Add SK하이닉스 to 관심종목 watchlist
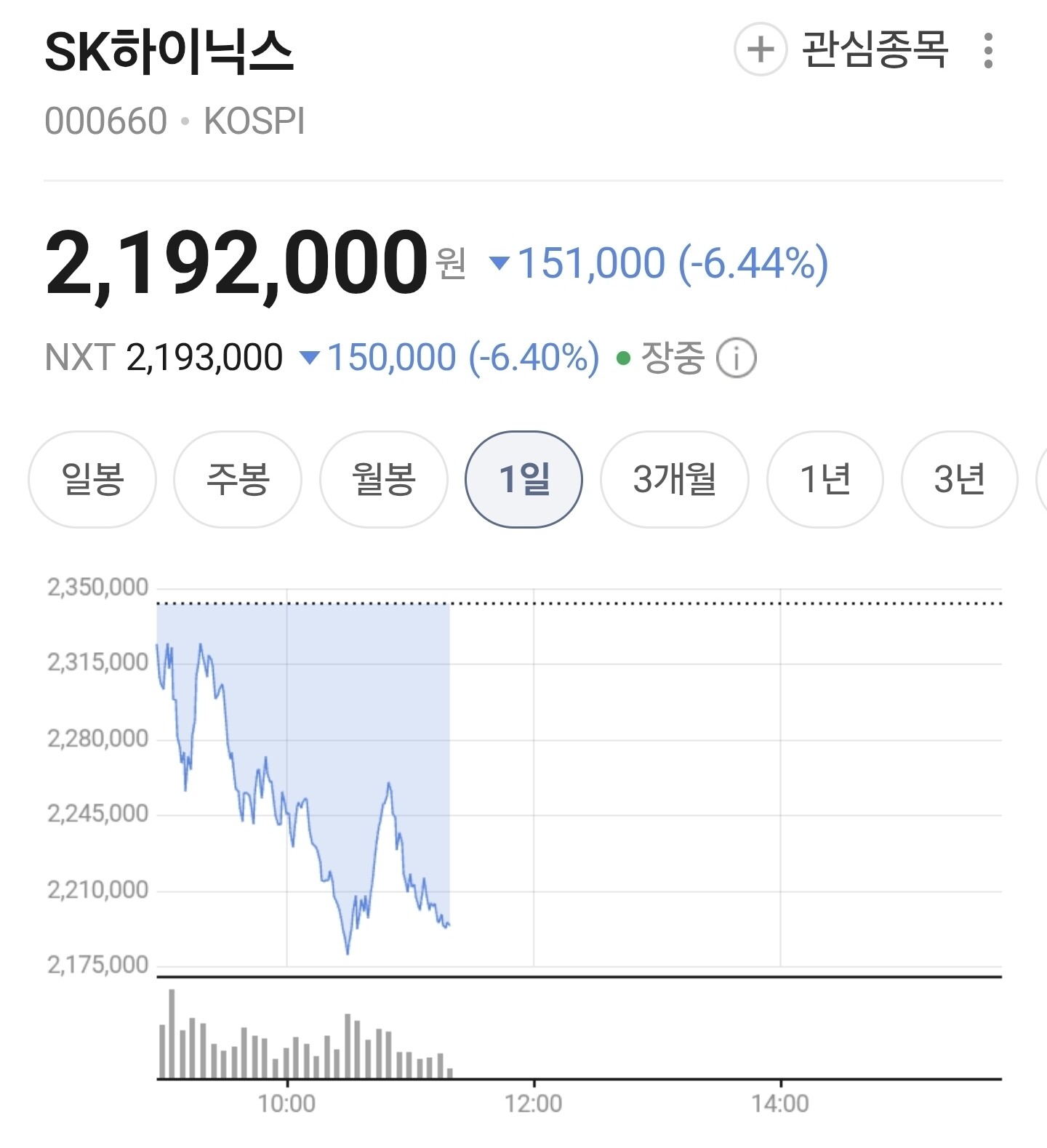 point(841,50)
